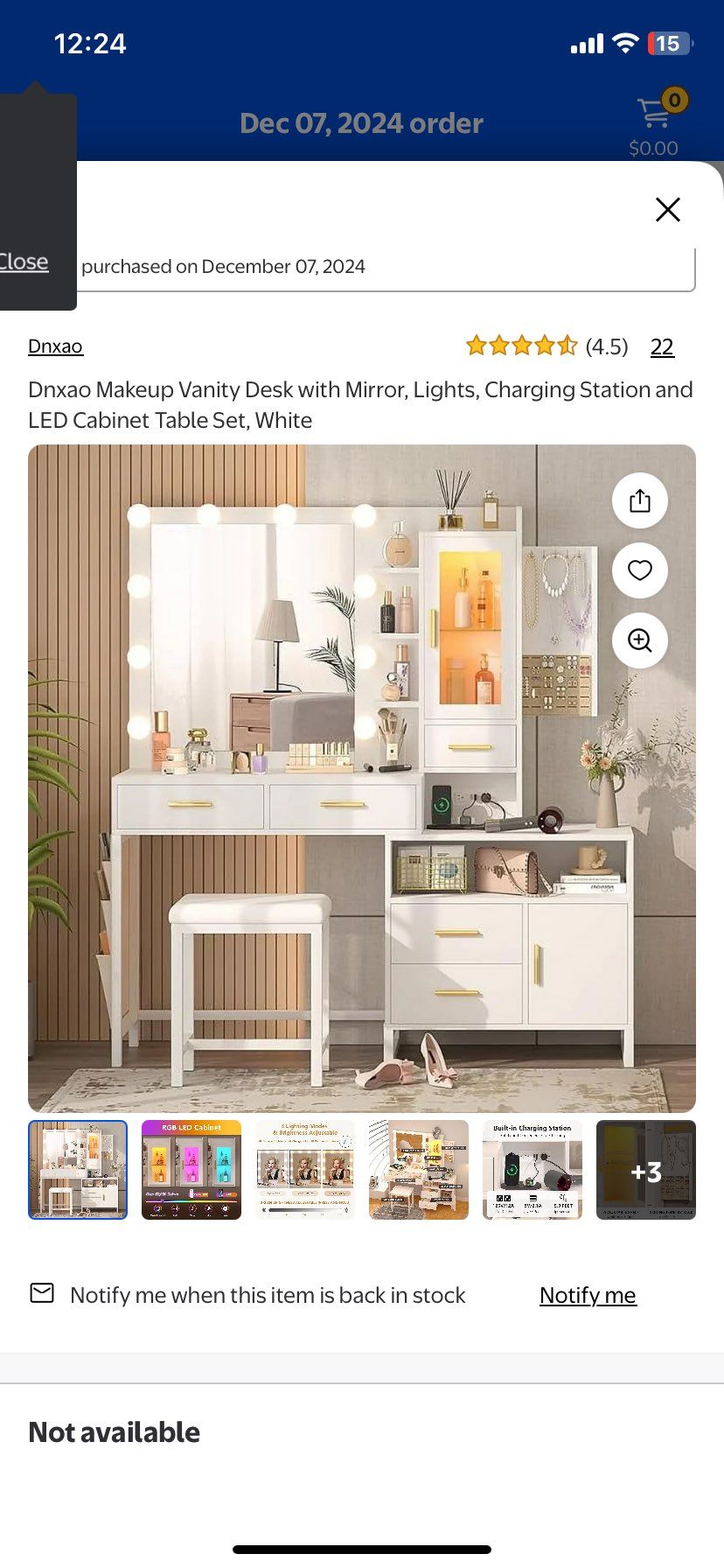Screen dimensions: 724x1568
Task: Add the vanity desk to favorites
Action: 640,570
